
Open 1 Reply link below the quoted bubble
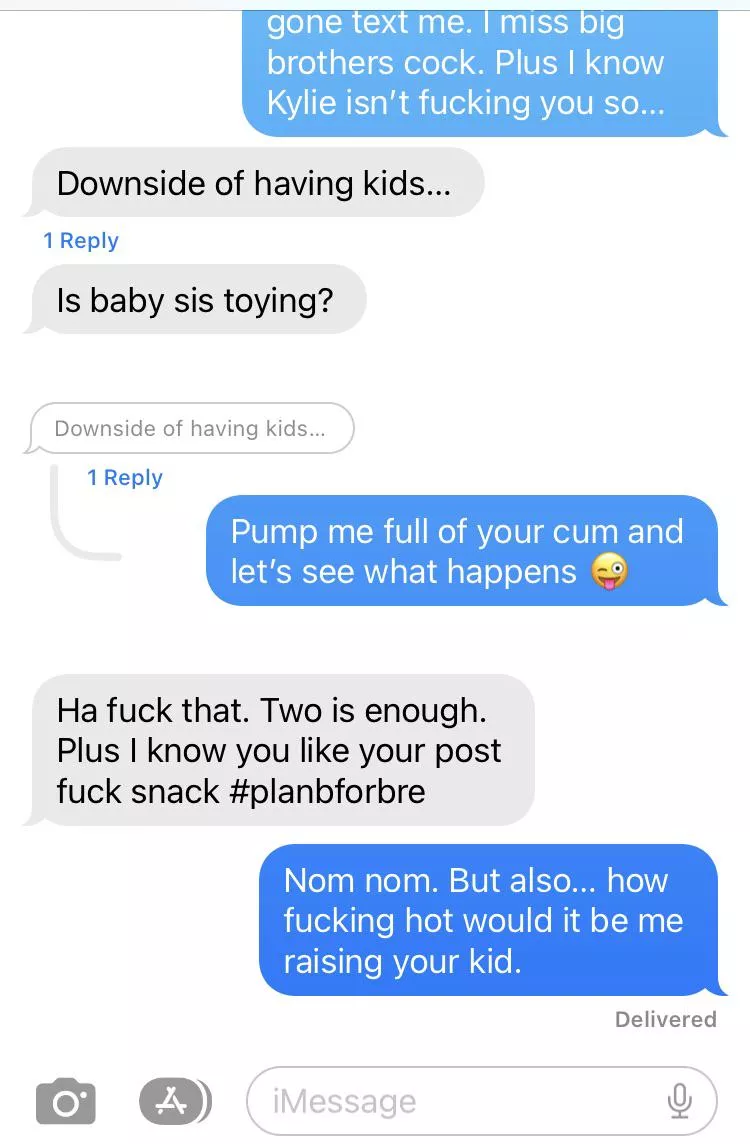coord(125,478)
